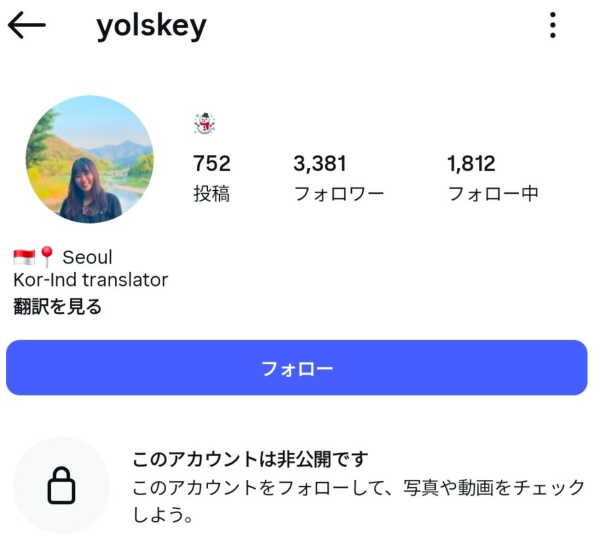
Task: Go back using the arrow icon
Action: click(x=27, y=26)
